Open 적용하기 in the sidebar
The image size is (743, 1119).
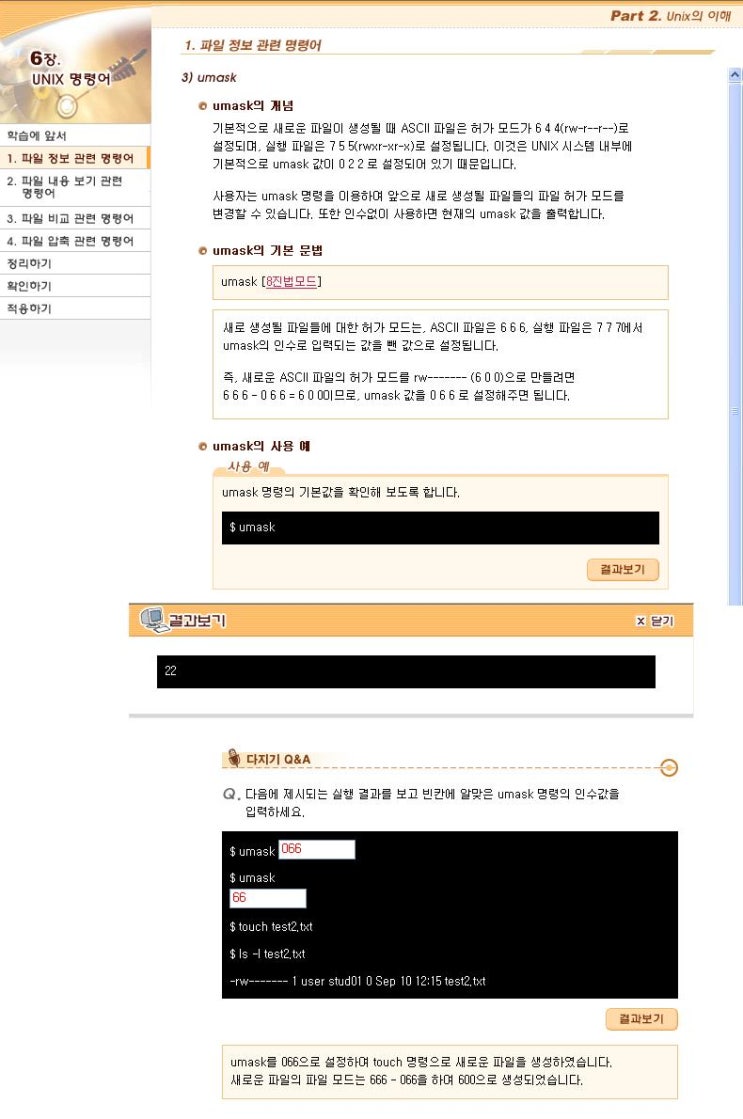[29, 309]
